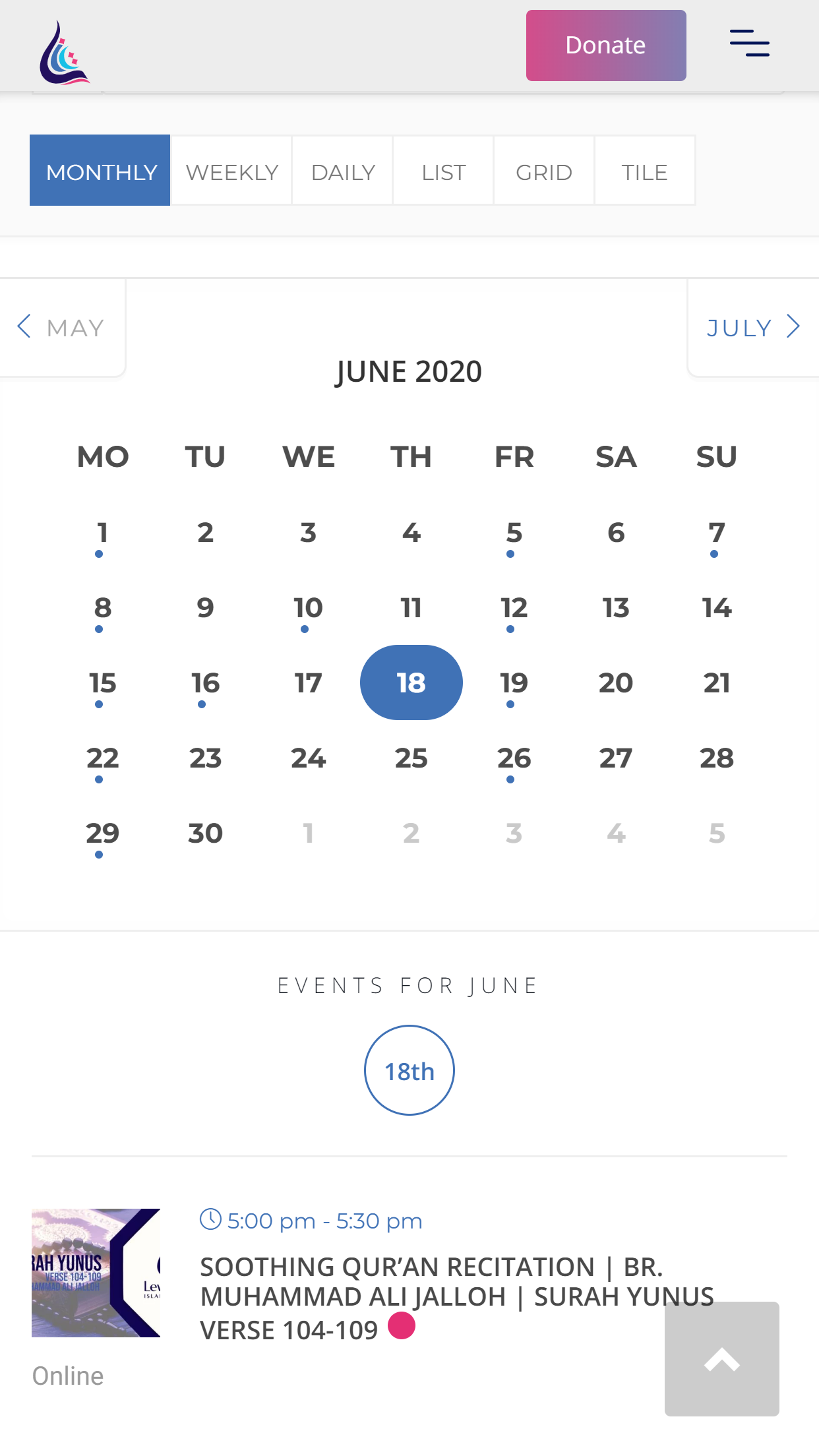Pick June 26 in the calendar
Image resolution: width=819 pixels, height=1456 pixels.
click(514, 758)
